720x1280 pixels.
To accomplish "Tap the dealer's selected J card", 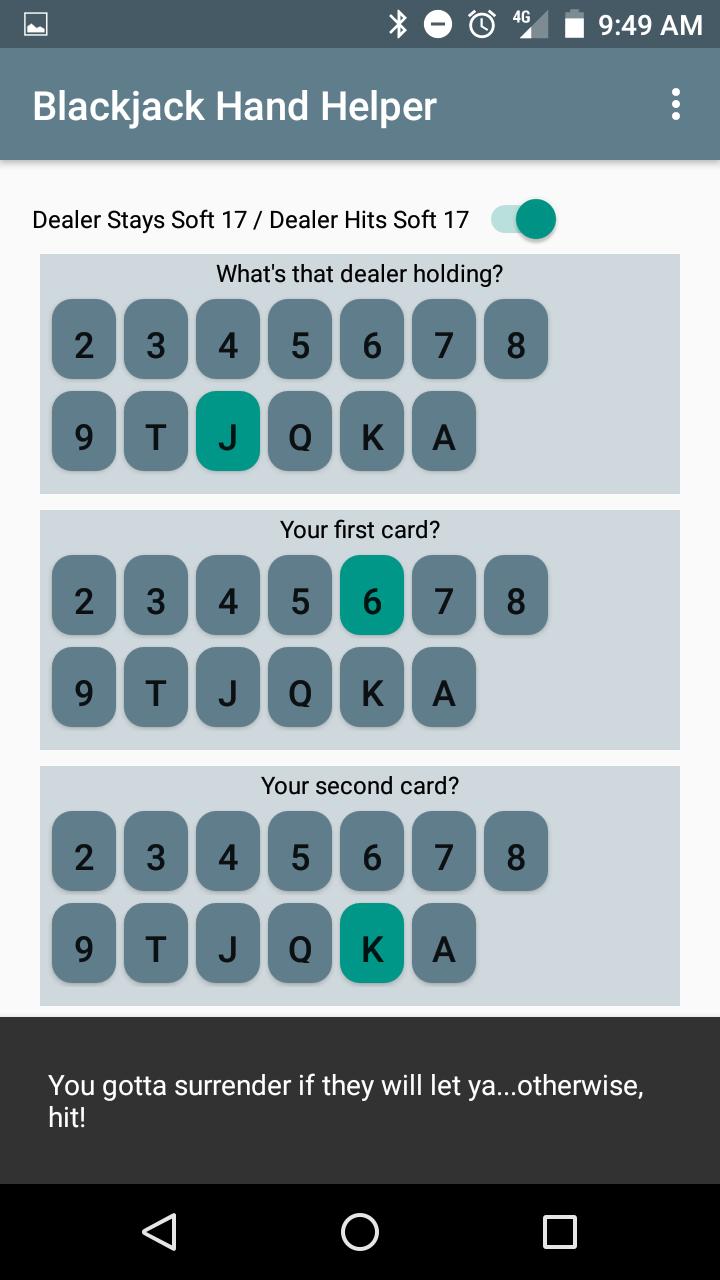I will tap(228, 437).
